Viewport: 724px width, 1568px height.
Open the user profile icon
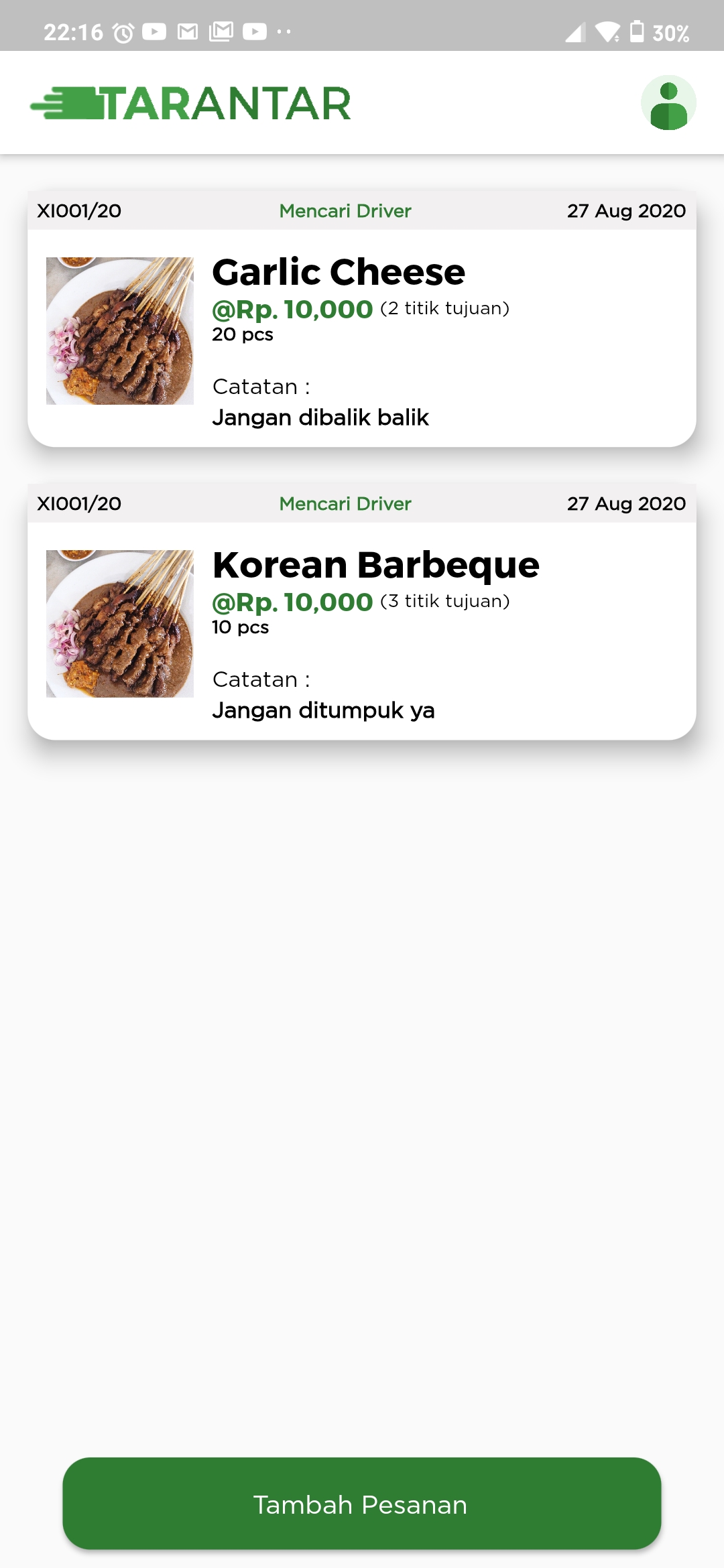click(x=668, y=103)
